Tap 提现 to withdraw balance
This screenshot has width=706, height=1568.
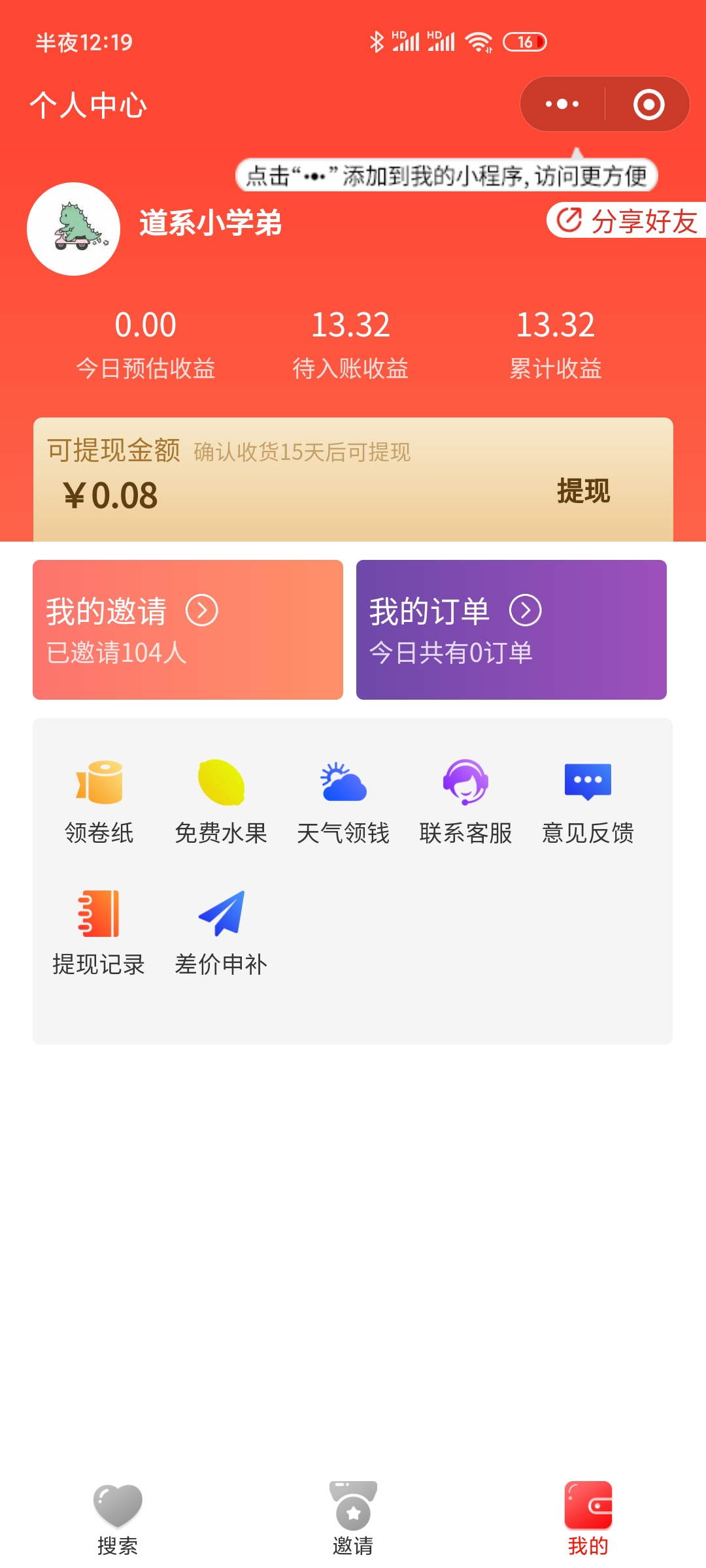583,491
